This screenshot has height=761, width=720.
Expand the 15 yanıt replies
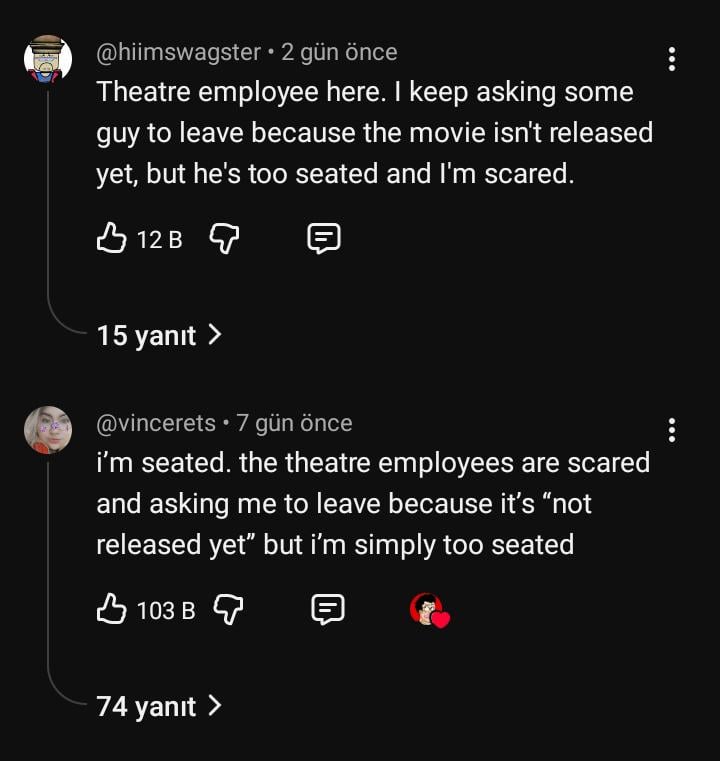158,335
